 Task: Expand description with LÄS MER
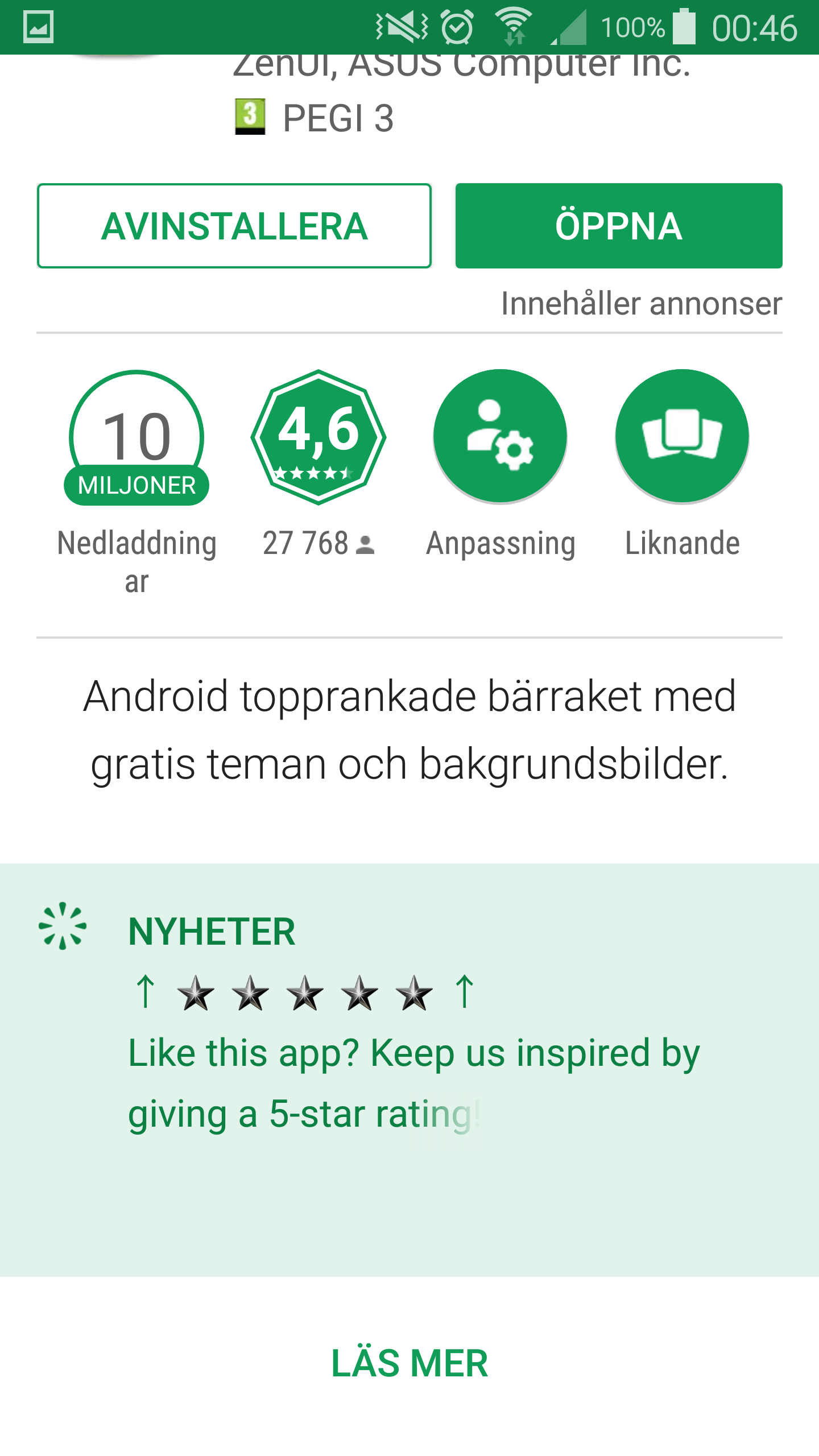coord(409,1363)
